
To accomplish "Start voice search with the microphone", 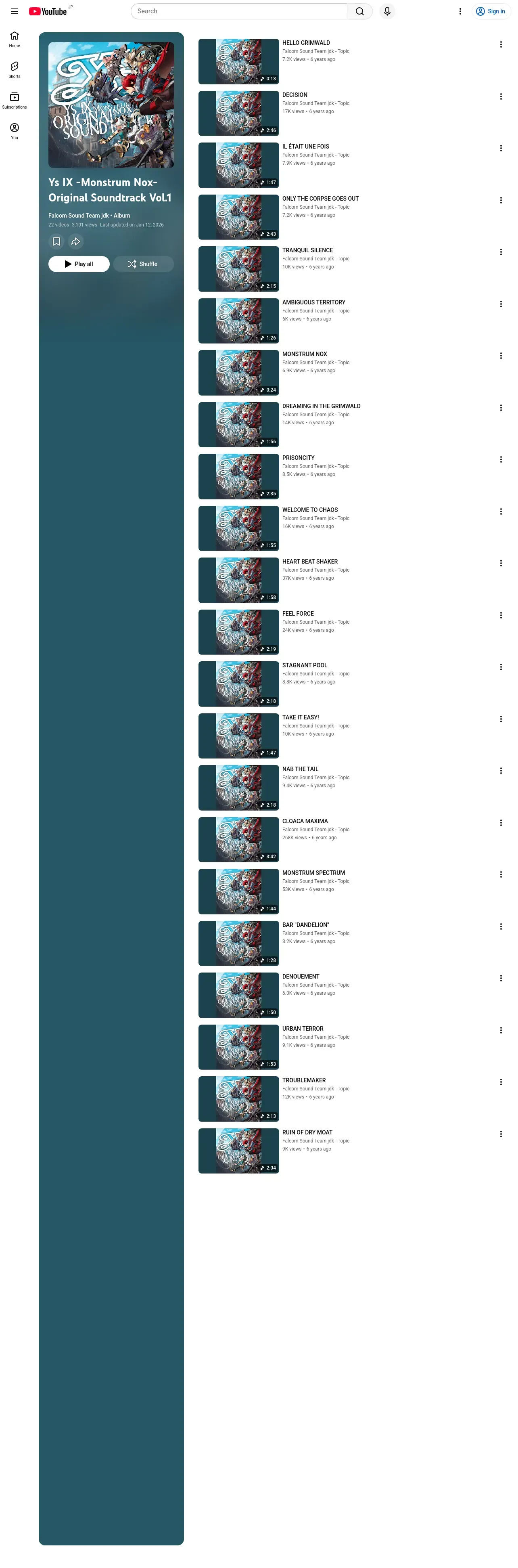I will 387,11.
